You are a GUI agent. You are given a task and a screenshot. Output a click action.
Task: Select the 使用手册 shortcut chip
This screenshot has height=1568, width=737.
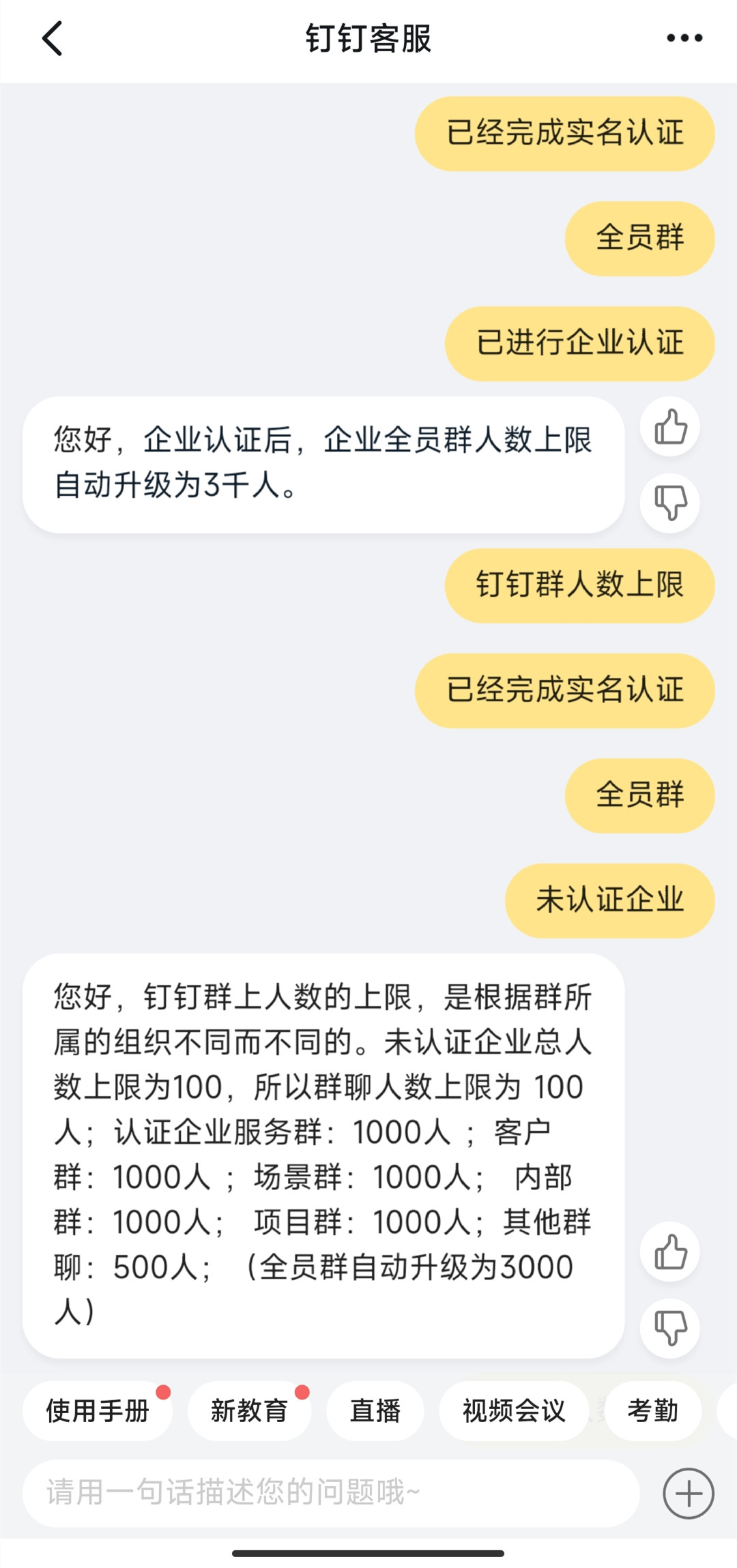[x=98, y=1410]
